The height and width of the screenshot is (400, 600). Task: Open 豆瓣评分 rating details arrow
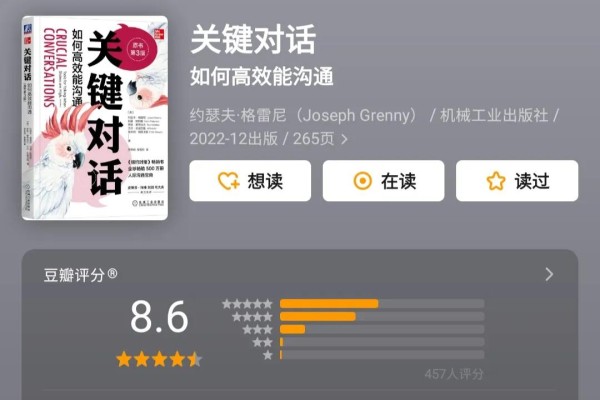(x=548, y=274)
